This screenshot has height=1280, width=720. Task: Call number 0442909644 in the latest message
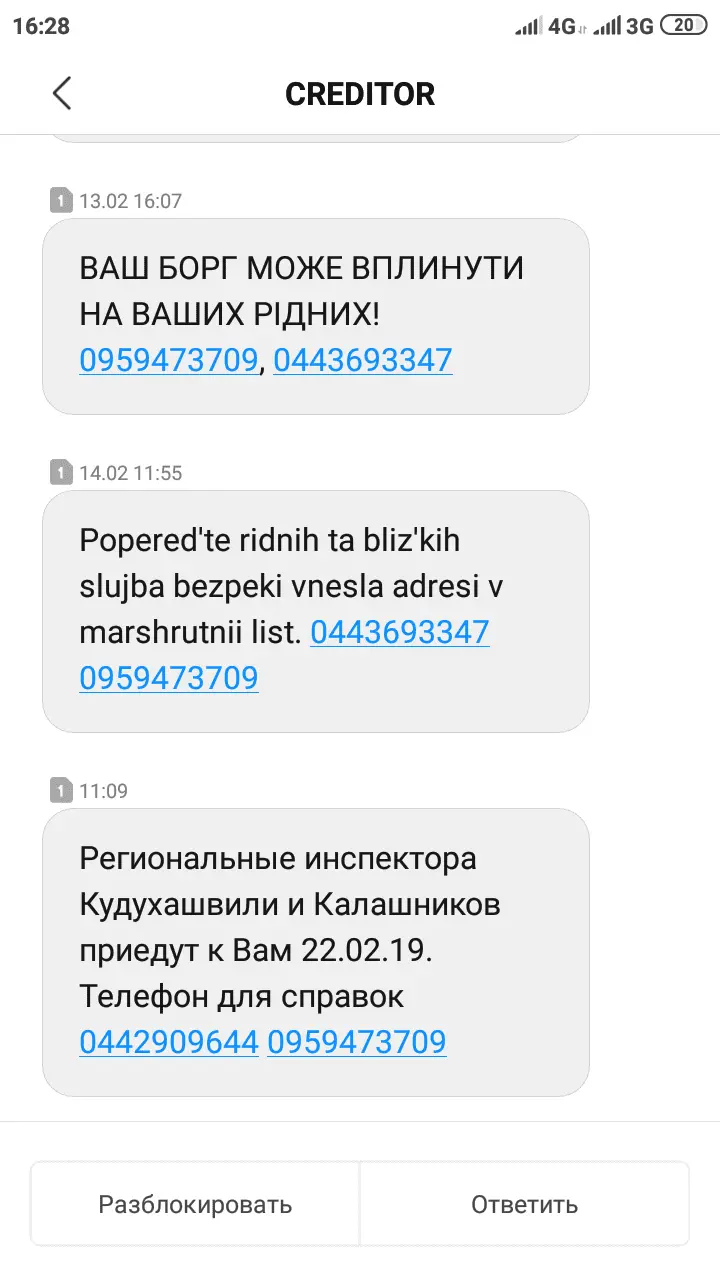[x=168, y=1042]
